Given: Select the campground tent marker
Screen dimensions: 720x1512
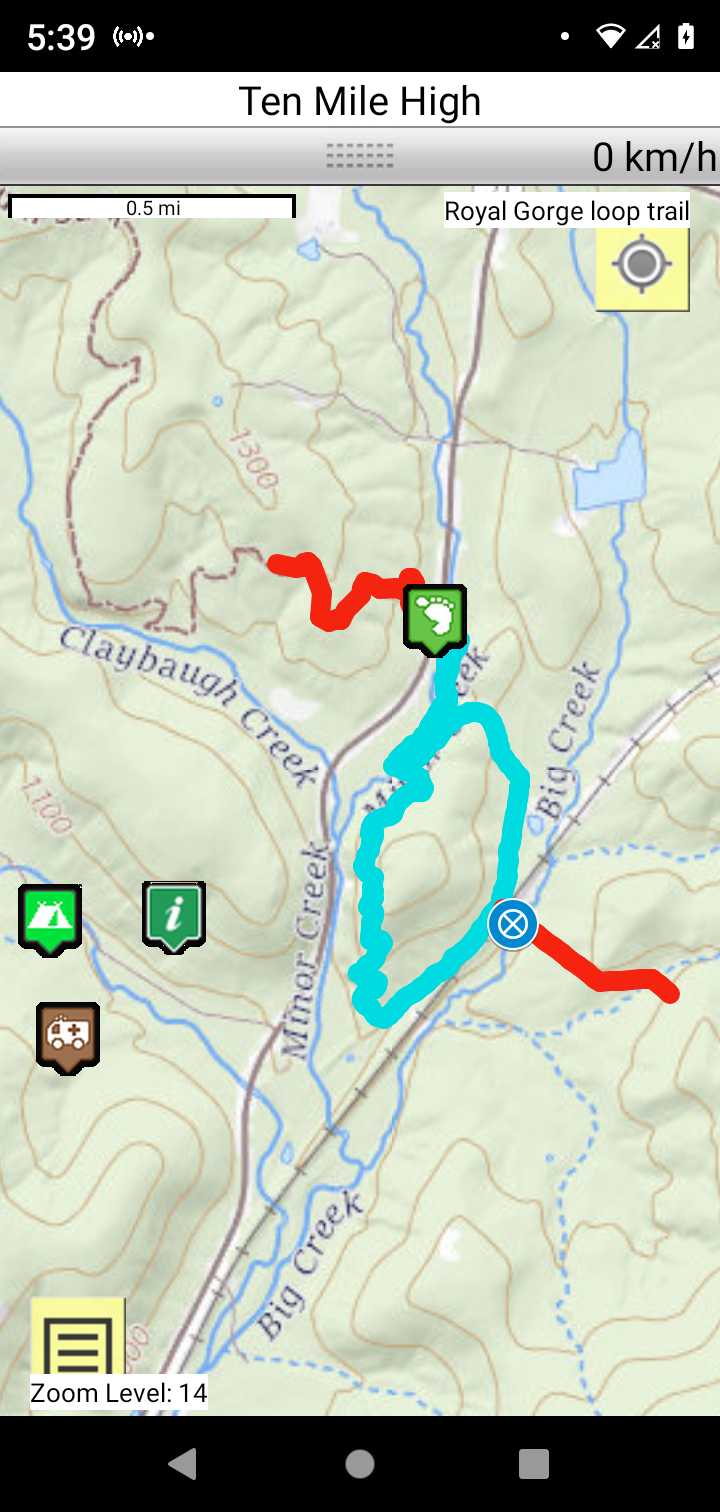Looking at the screenshot, I should click(x=50, y=916).
